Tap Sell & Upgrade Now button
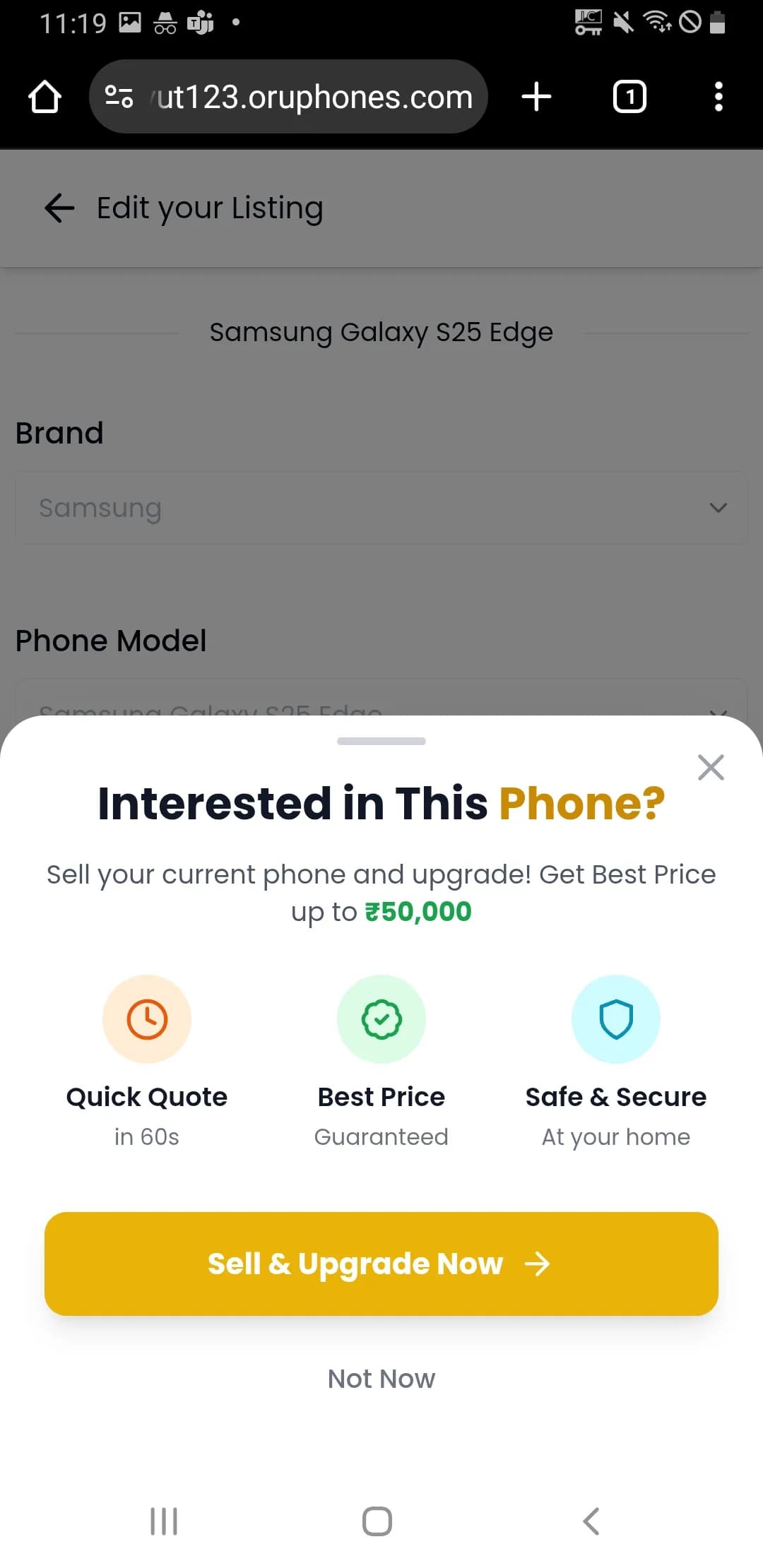The height and width of the screenshot is (1568, 763). pyautogui.click(x=381, y=1264)
